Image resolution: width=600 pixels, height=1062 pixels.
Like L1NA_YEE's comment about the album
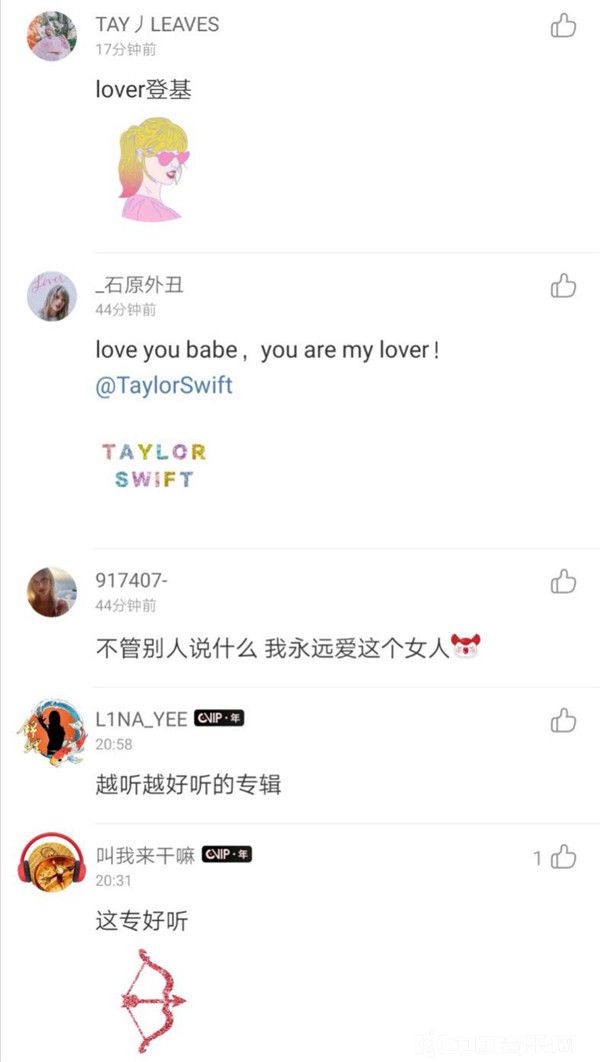[564, 720]
